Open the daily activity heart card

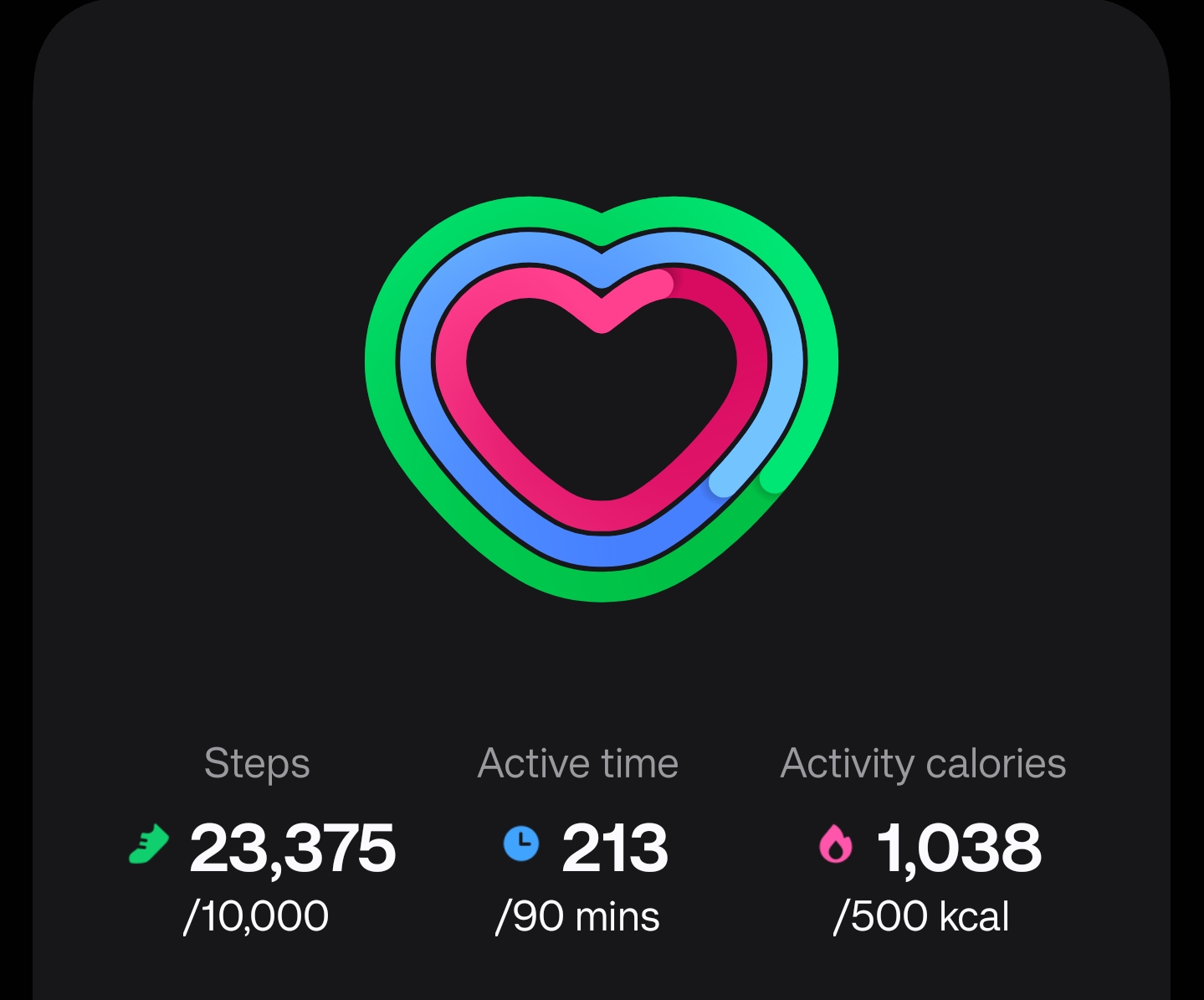[602, 399]
